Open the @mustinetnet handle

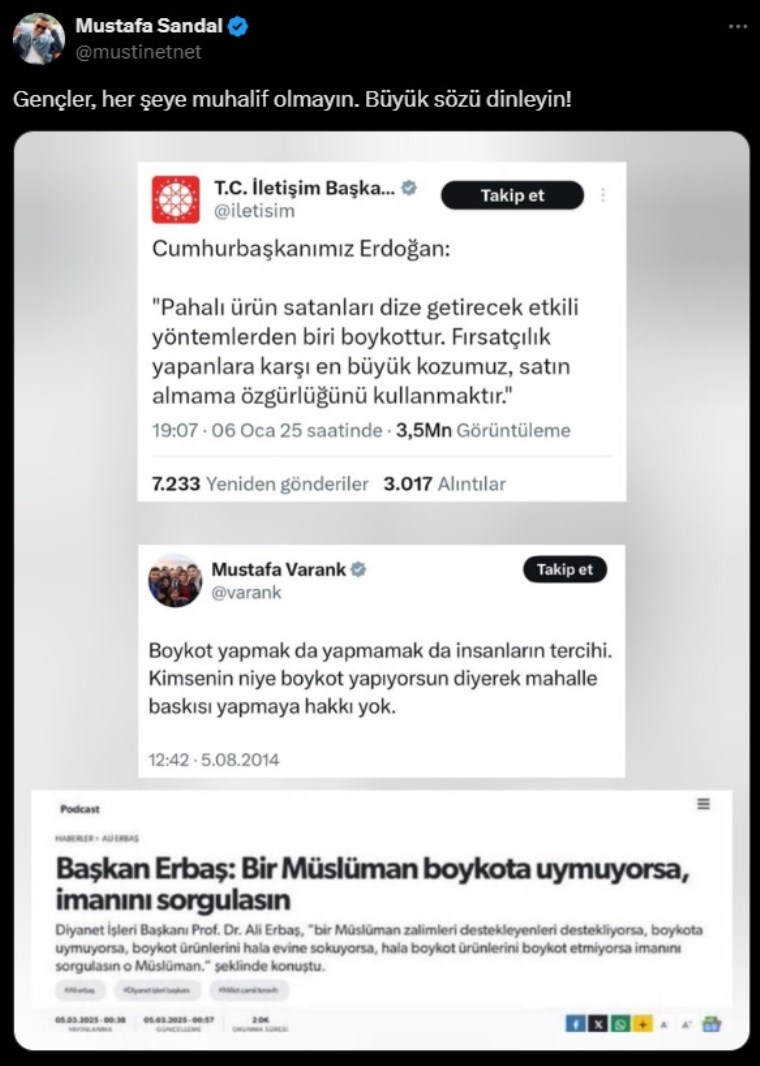pyautogui.click(x=138, y=52)
